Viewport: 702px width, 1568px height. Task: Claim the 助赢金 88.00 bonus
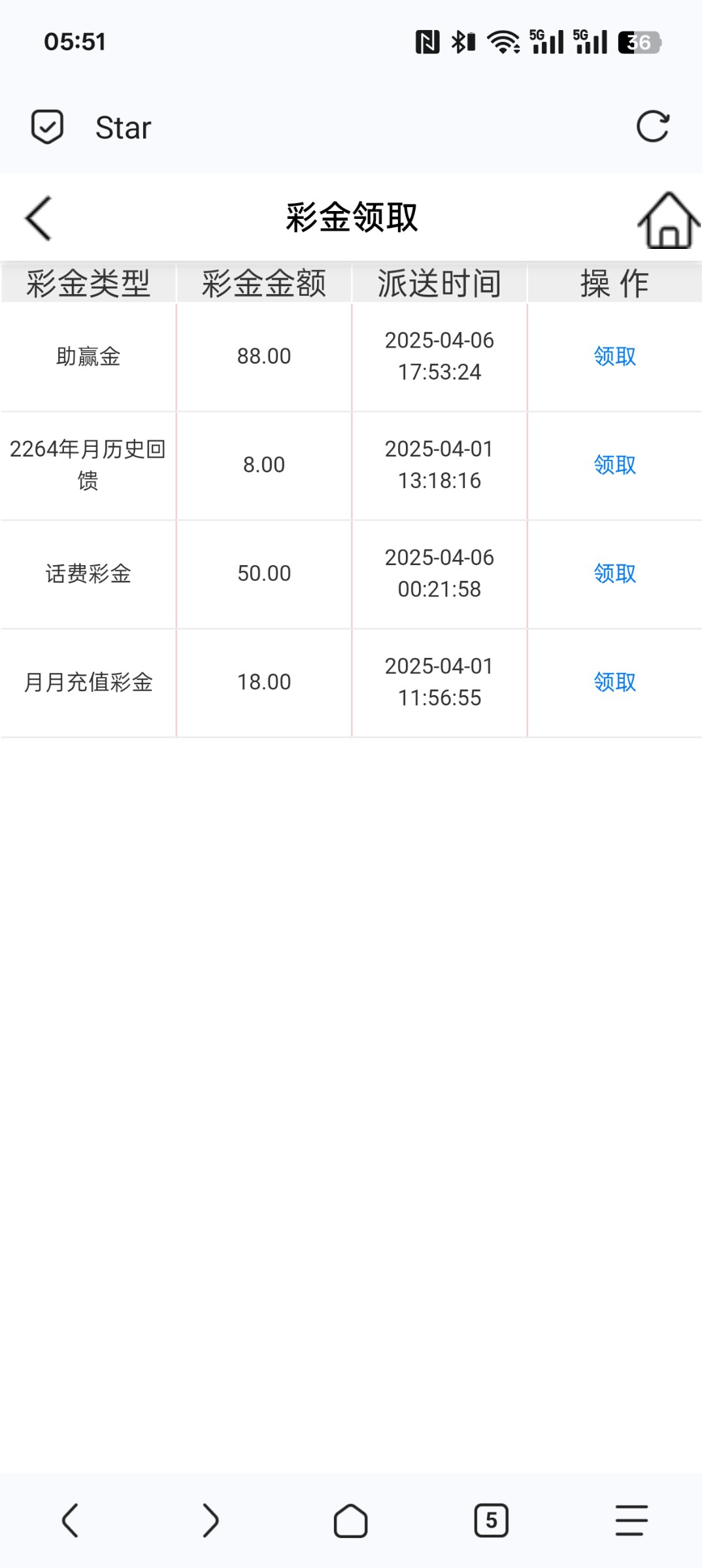click(614, 357)
